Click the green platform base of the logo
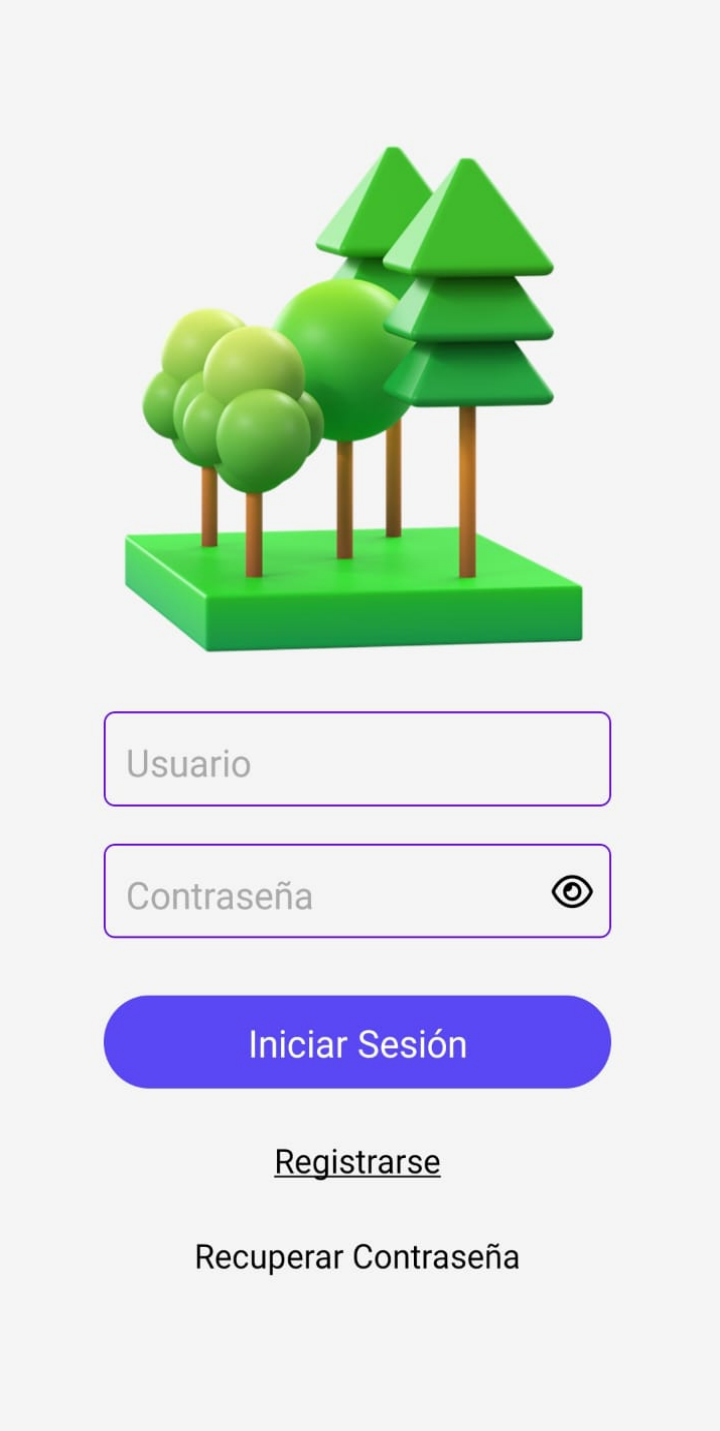 pyautogui.click(x=357, y=595)
